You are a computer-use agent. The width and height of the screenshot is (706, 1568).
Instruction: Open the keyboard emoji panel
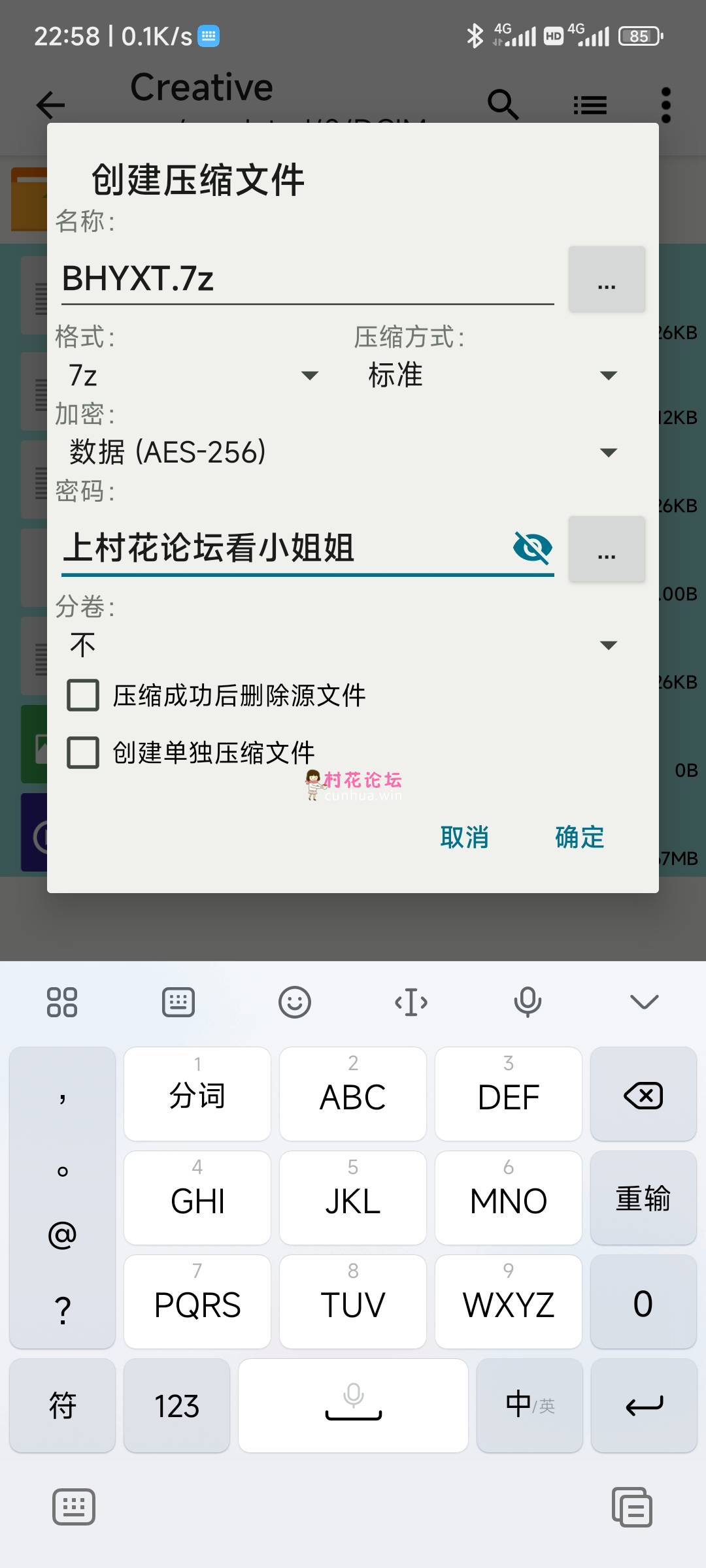point(295,1002)
